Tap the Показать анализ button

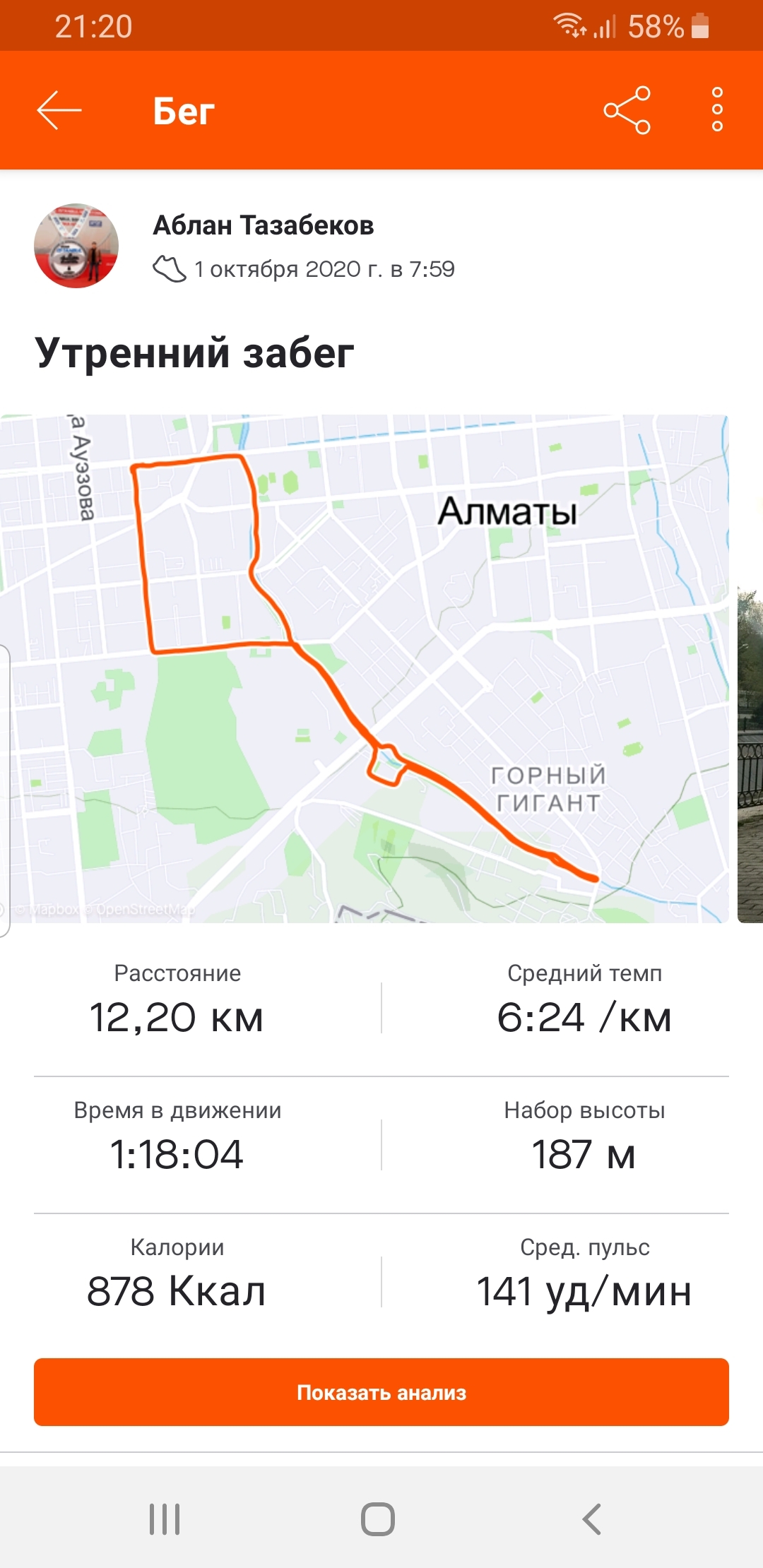click(381, 1392)
